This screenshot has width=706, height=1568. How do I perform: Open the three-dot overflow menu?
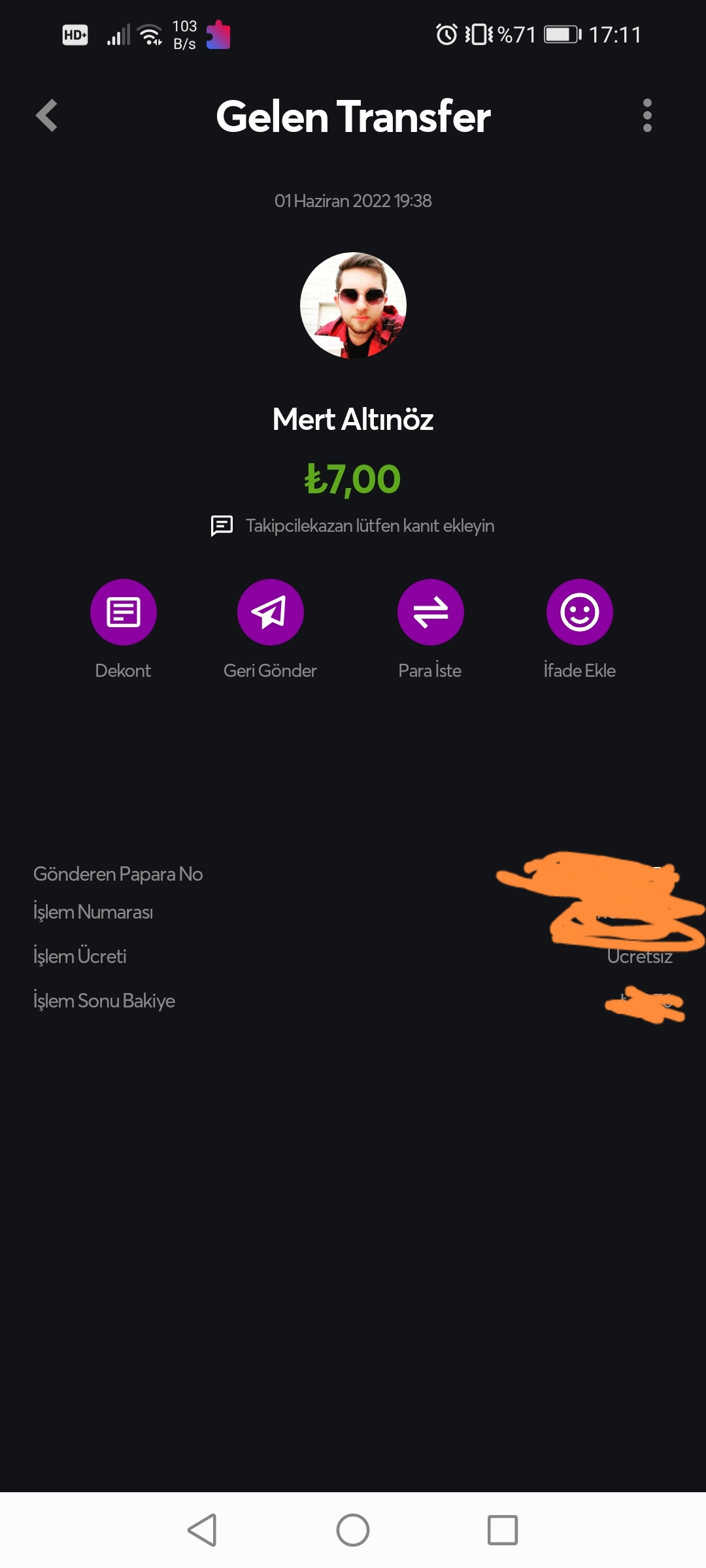point(647,116)
